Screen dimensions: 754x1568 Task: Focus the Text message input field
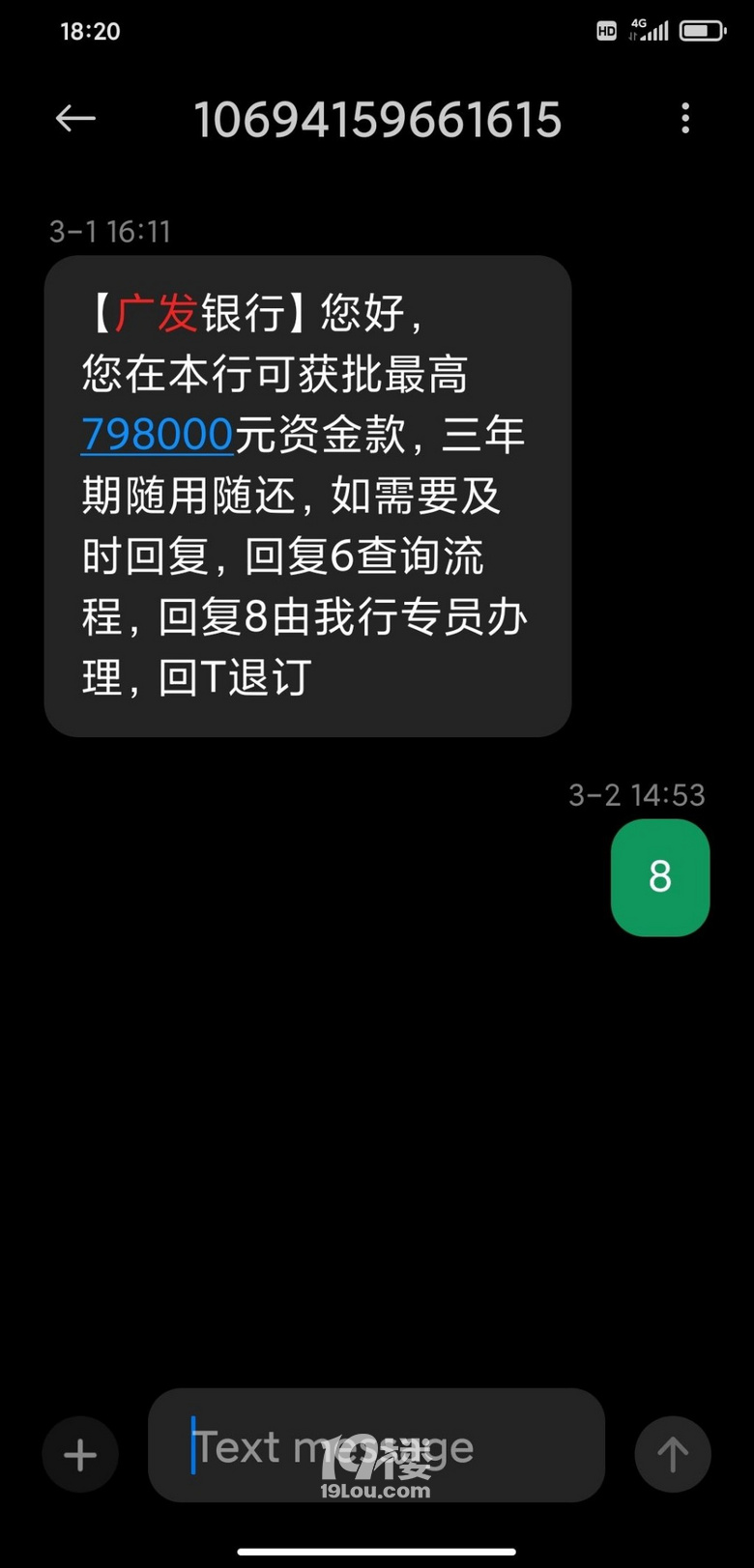click(377, 1446)
